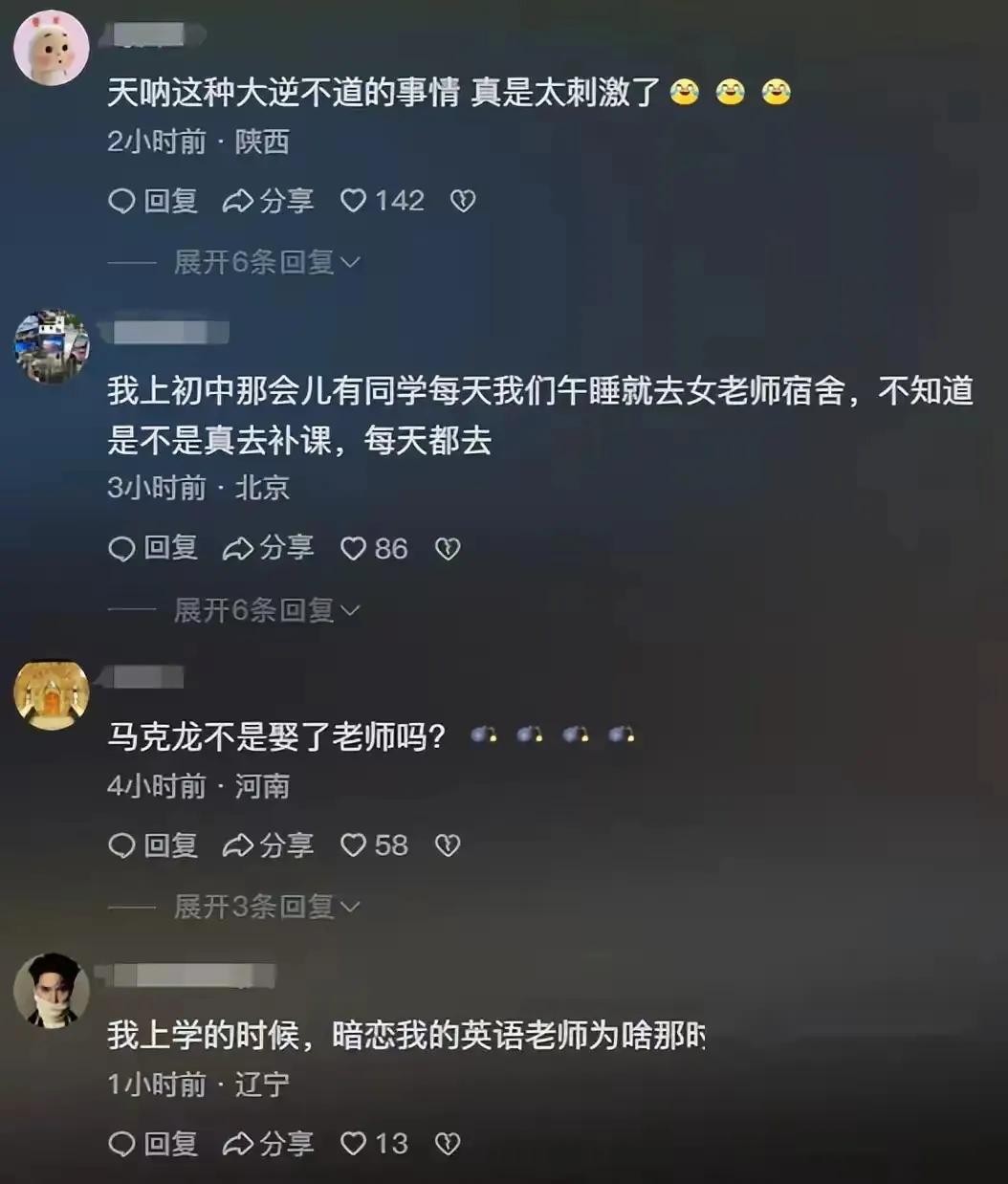This screenshot has height=1184, width=1008.
Task: Like the comment with 142 likes
Action: 354,201
